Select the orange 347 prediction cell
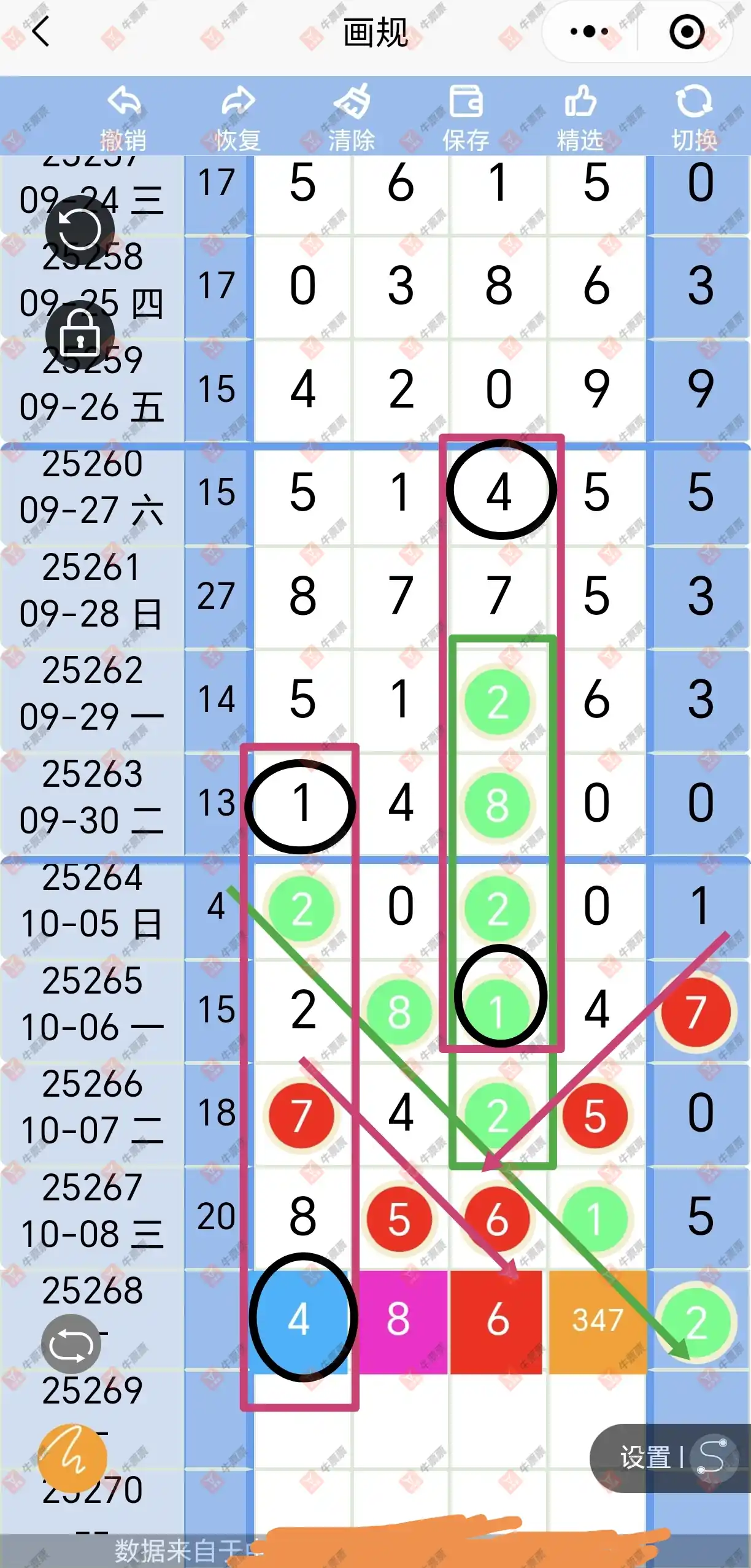This screenshot has width=751, height=1568. (x=596, y=1319)
